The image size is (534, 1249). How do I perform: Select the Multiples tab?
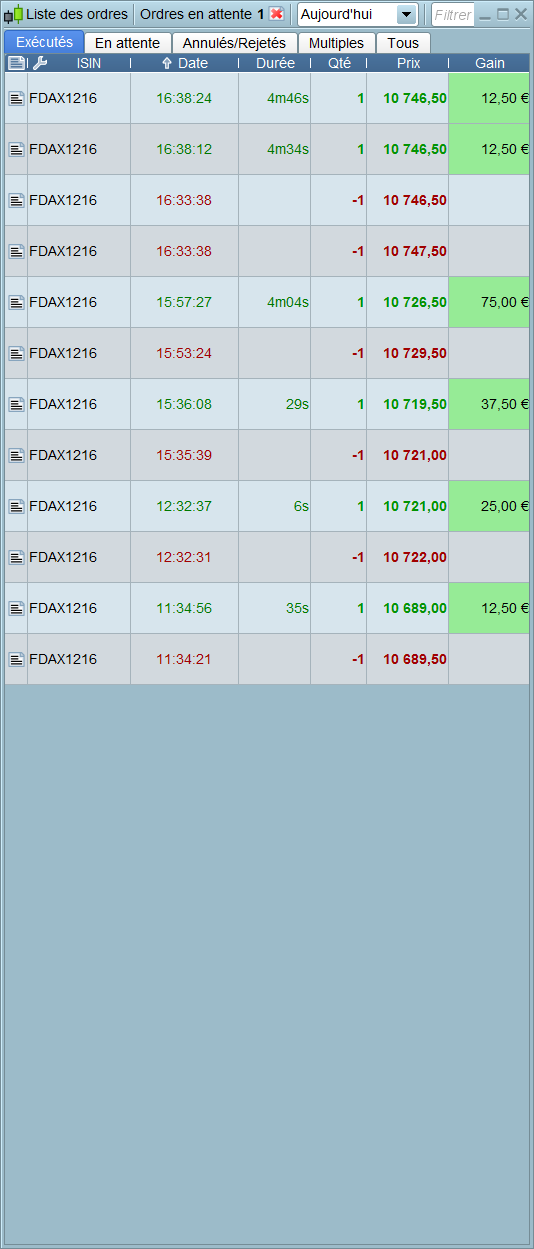[x=336, y=43]
